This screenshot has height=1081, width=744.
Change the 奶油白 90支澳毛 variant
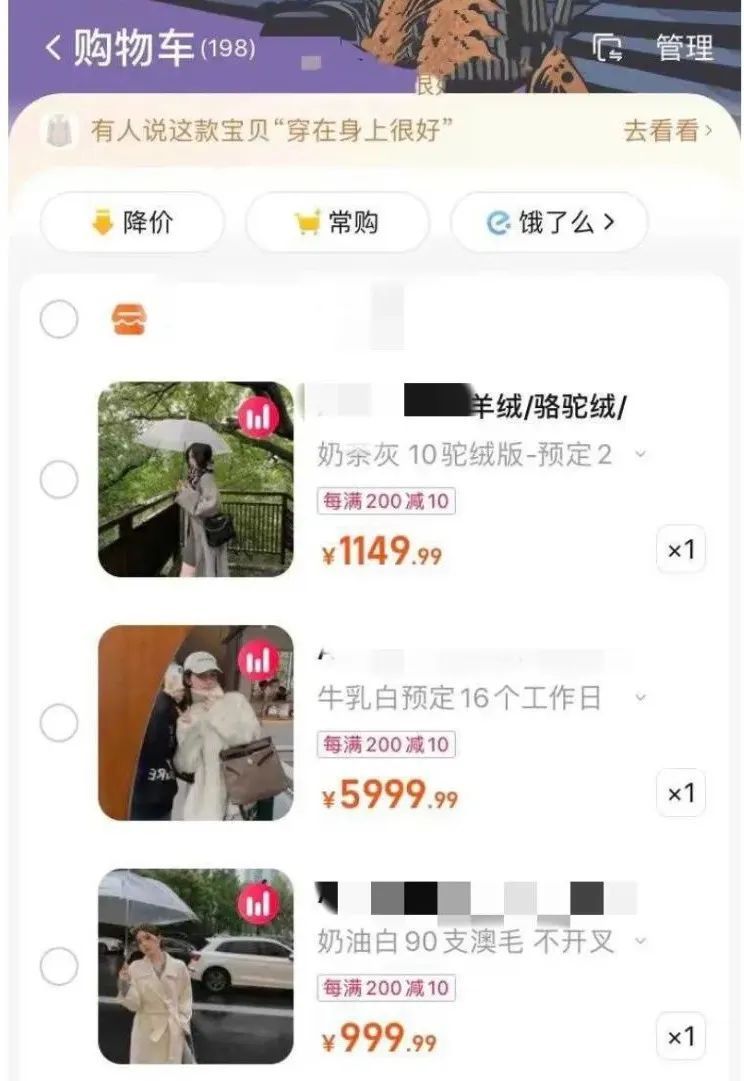[482, 941]
